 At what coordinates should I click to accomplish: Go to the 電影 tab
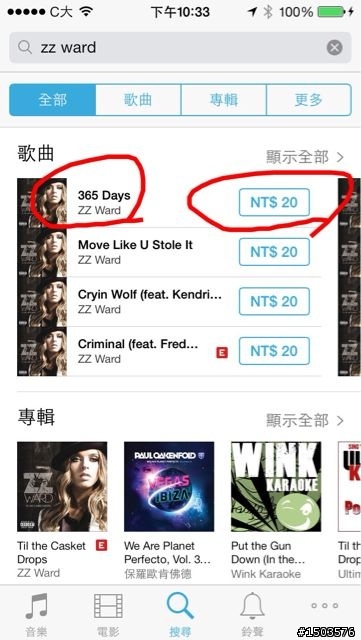pos(108,613)
